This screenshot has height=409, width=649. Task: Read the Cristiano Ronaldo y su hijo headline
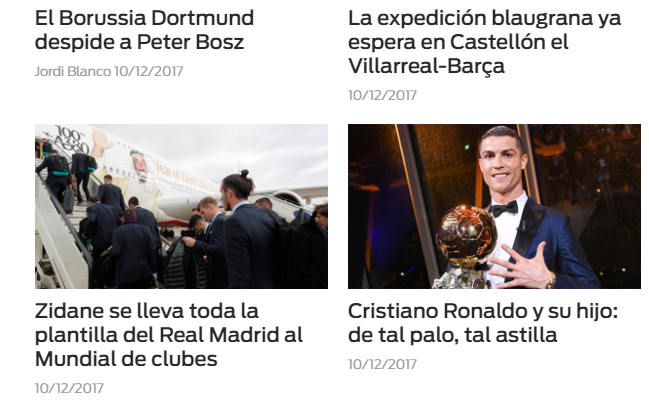click(483, 323)
